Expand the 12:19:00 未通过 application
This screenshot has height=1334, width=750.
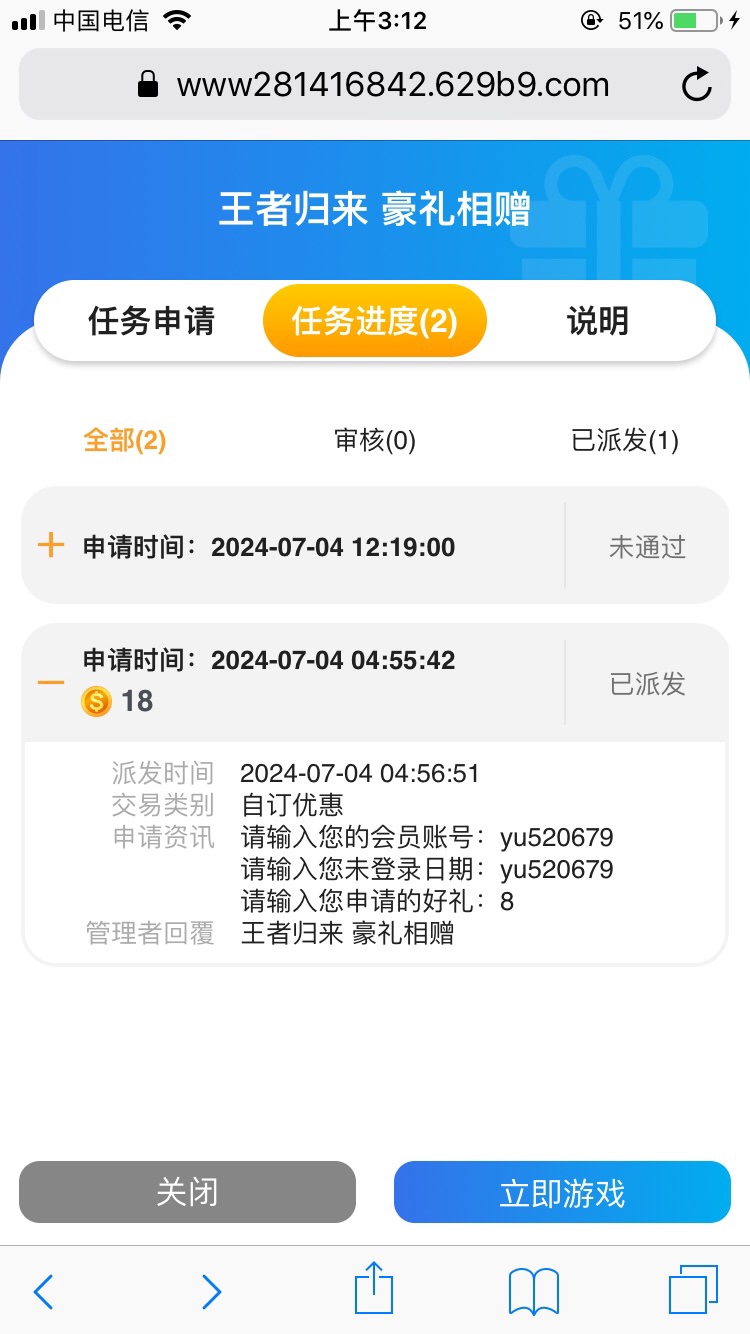pos(51,546)
